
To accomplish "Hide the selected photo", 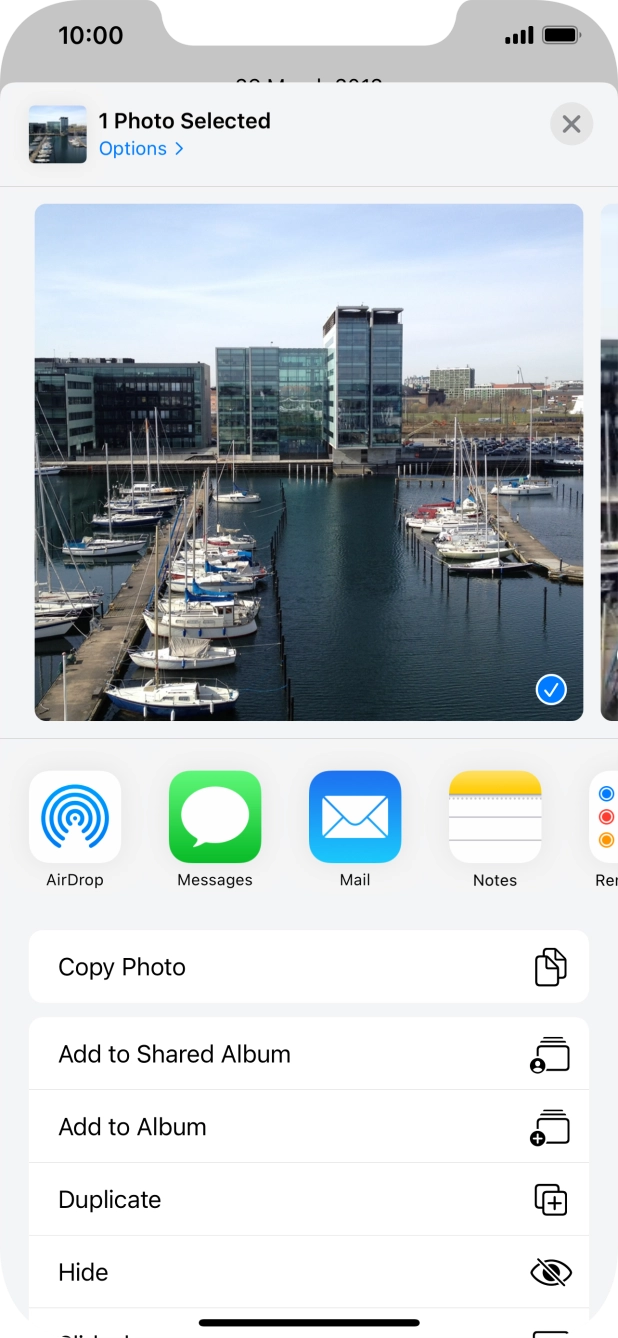I will [x=308, y=1272].
